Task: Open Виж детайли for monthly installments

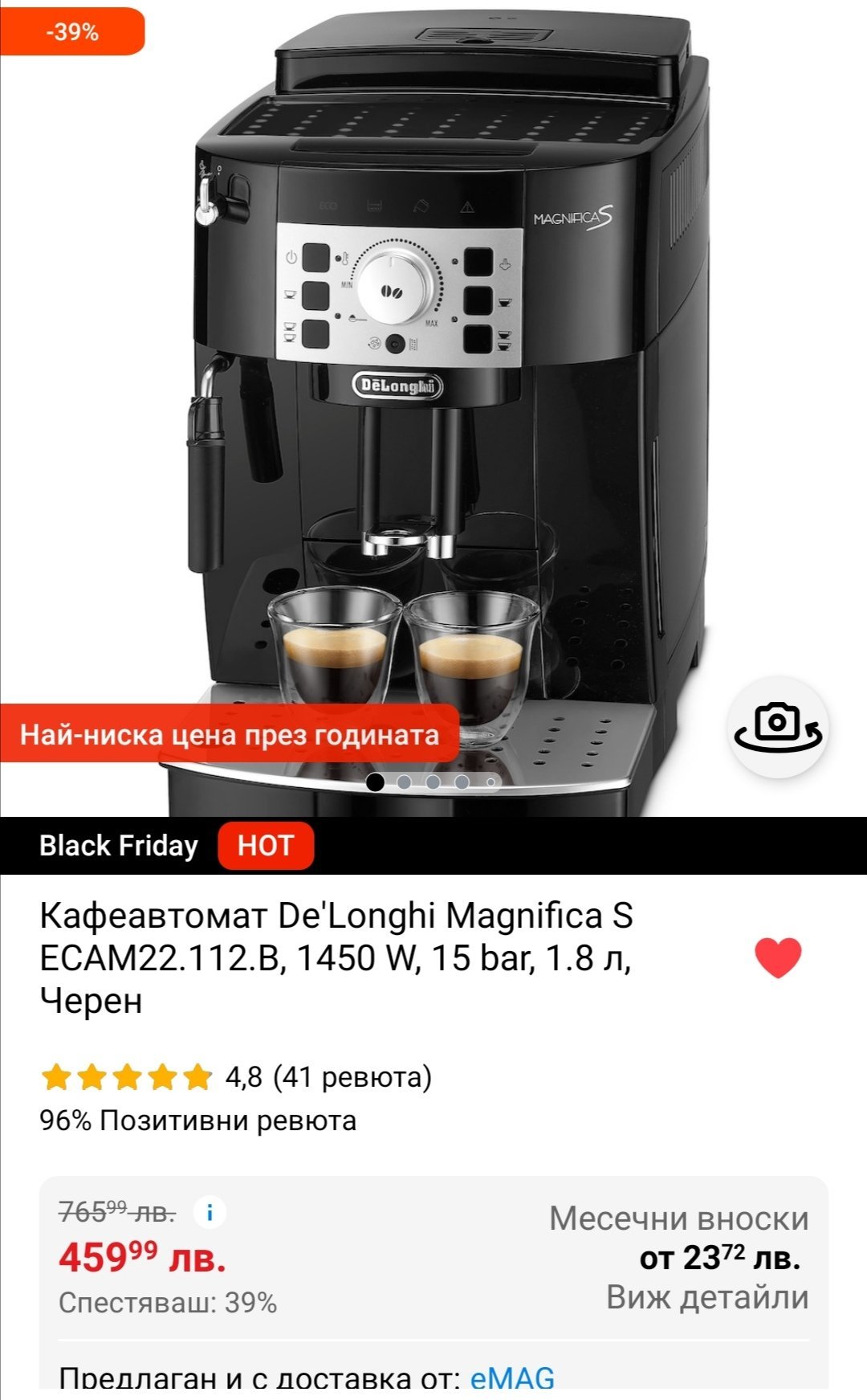Action: click(707, 1297)
